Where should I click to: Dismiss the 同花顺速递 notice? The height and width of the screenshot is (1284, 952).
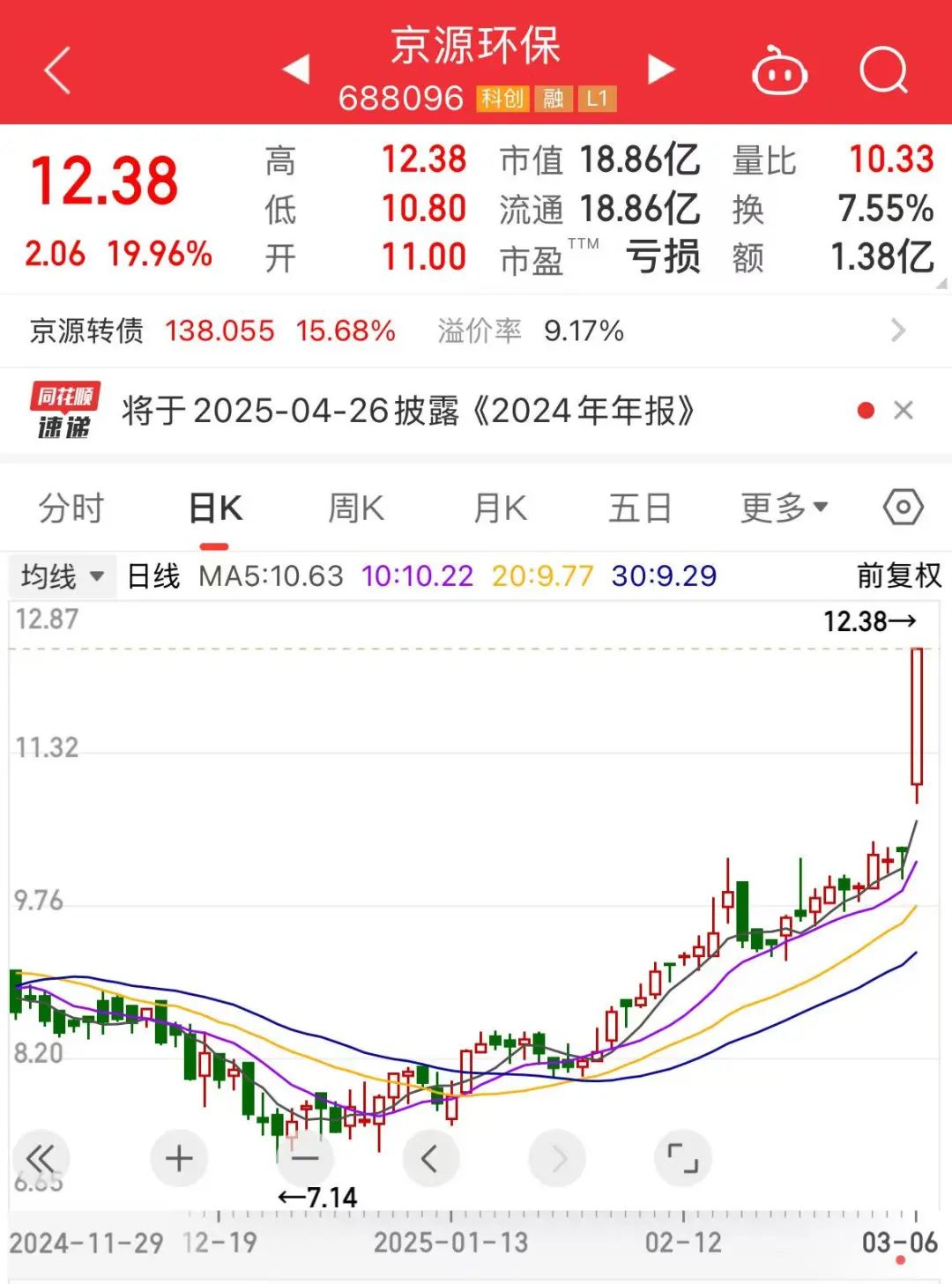pos(904,411)
